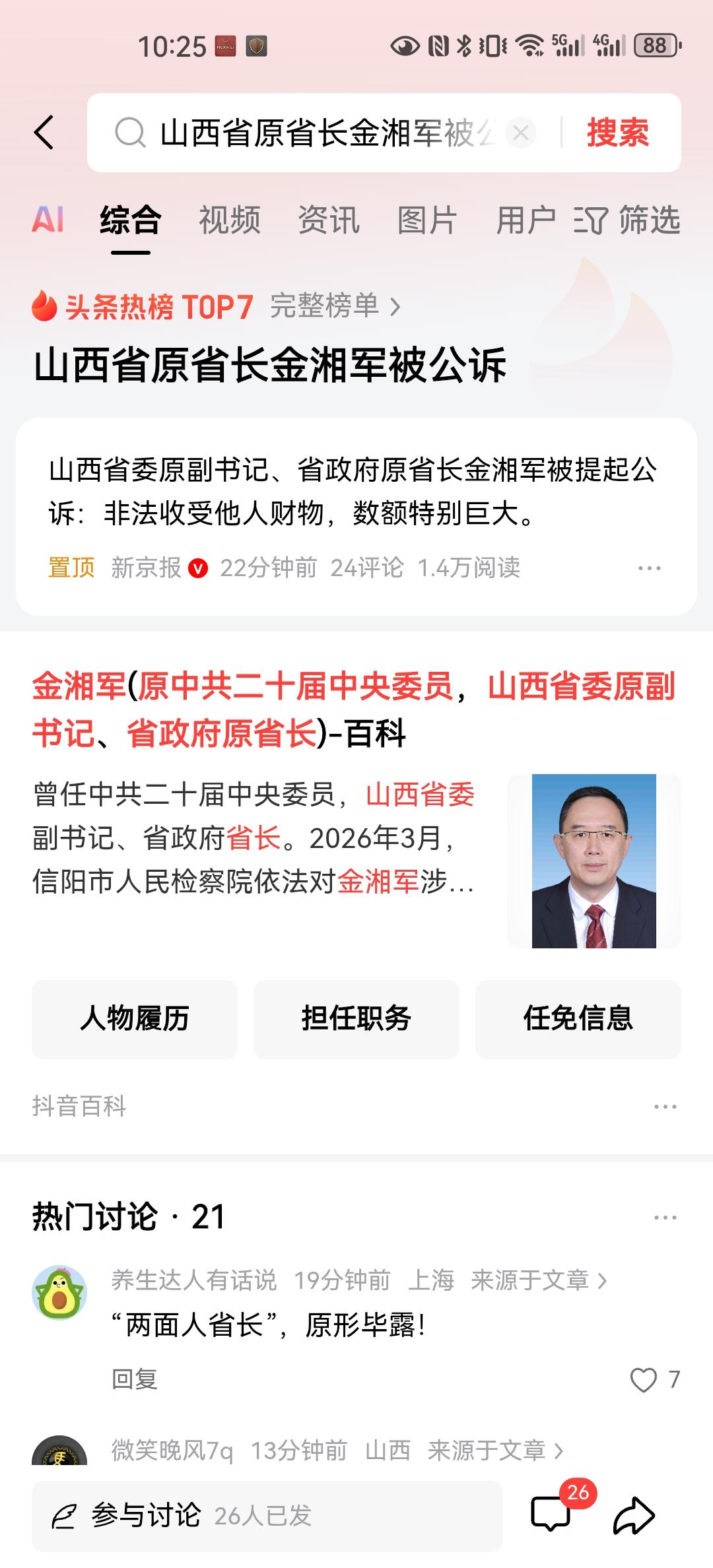The height and width of the screenshot is (1568, 713).
Task: Tap the share arrow icon
Action: 635,1512
